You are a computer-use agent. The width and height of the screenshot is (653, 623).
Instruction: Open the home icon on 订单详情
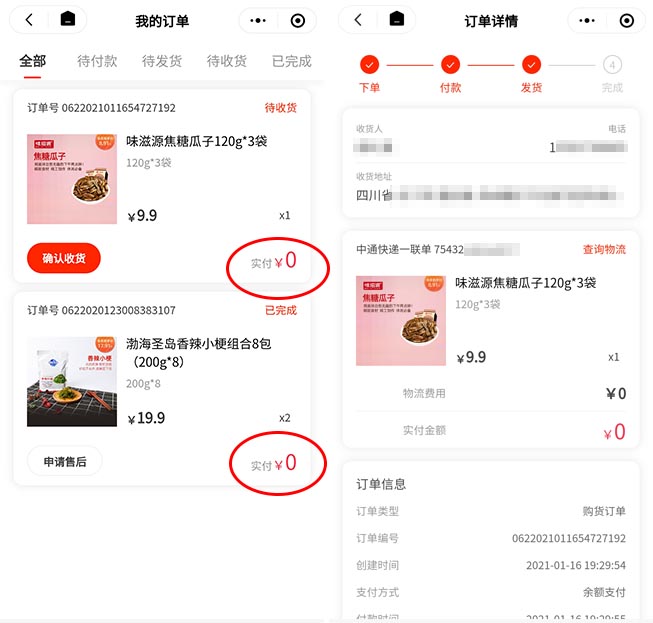pyautogui.click(x=396, y=20)
